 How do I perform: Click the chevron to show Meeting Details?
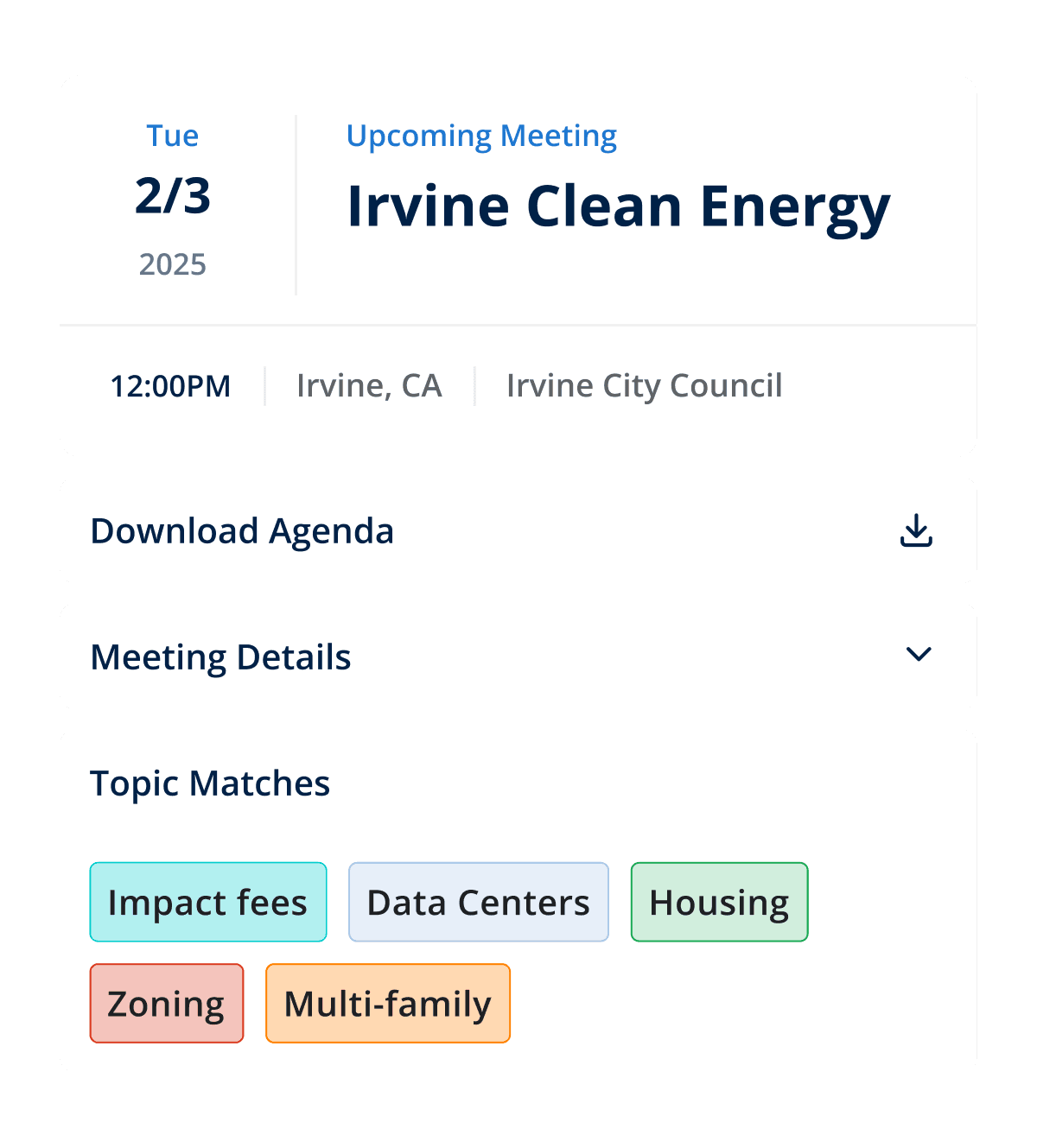pyautogui.click(x=919, y=656)
